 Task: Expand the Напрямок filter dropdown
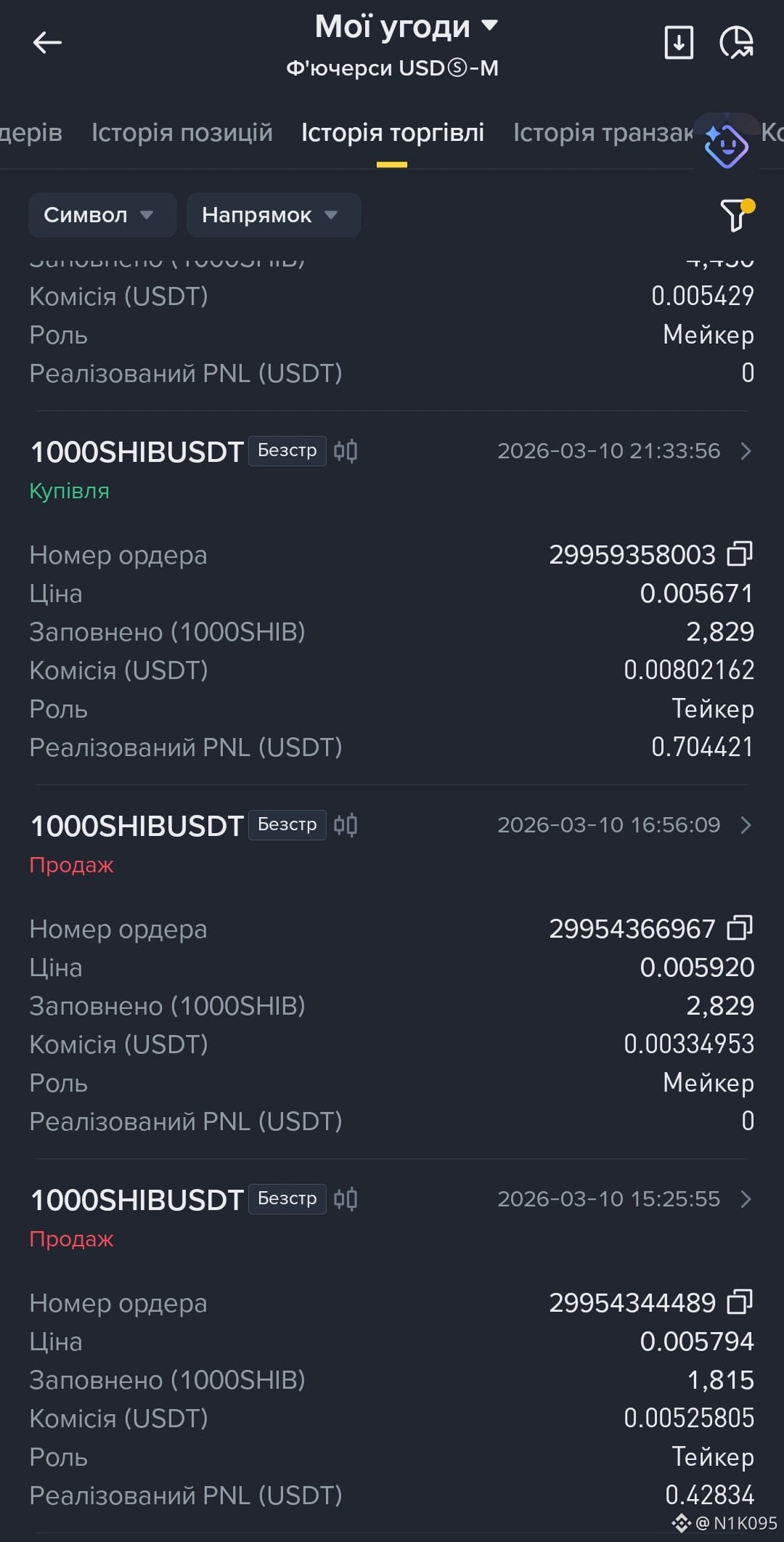point(274,215)
